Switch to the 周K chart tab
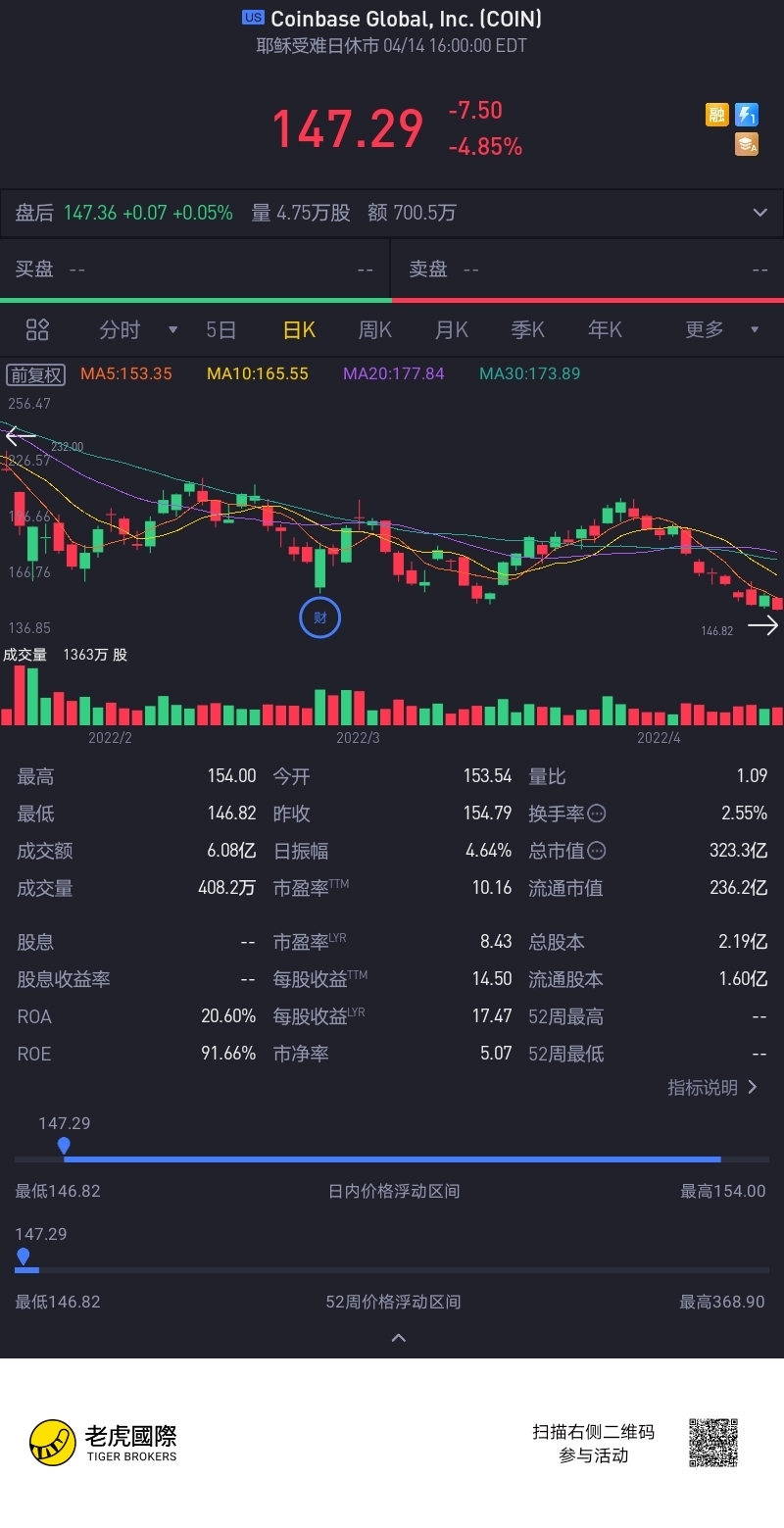784x1528 pixels. (374, 330)
